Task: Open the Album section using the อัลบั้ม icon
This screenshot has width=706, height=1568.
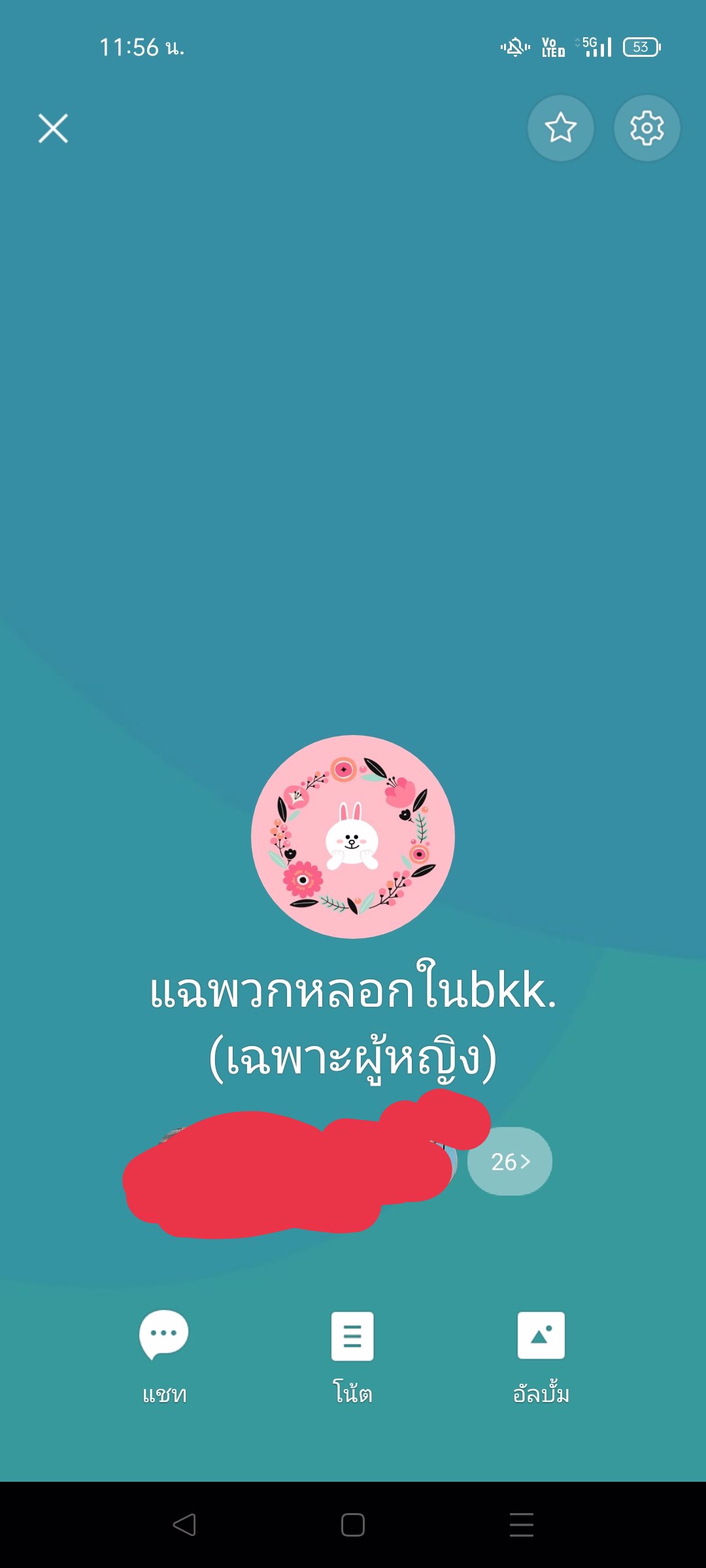Action: pyautogui.click(x=541, y=1336)
